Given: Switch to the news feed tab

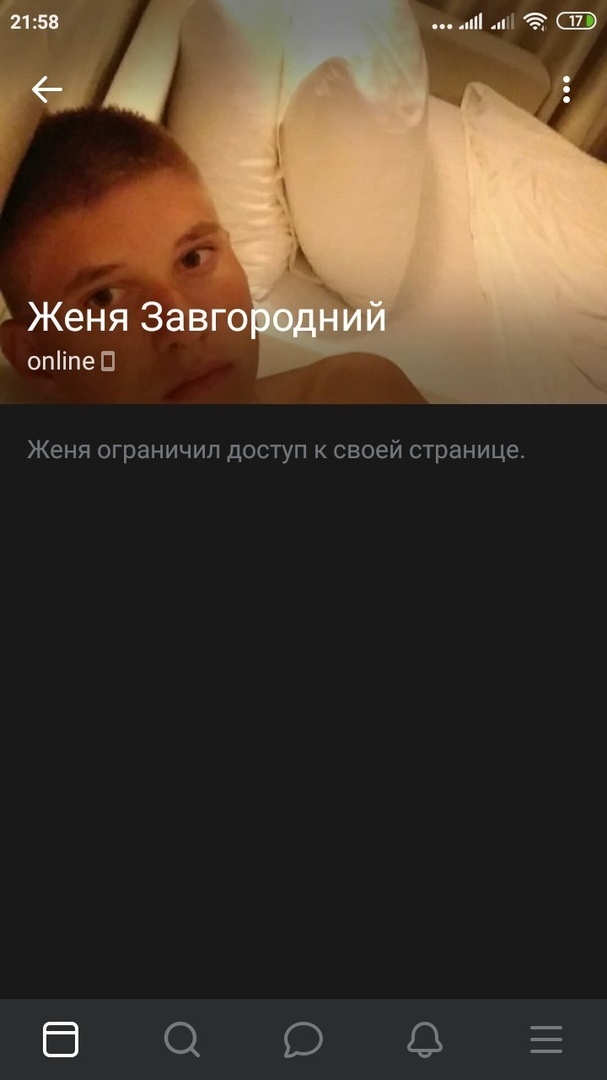Looking at the screenshot, I should click(x=61, y=1040).
